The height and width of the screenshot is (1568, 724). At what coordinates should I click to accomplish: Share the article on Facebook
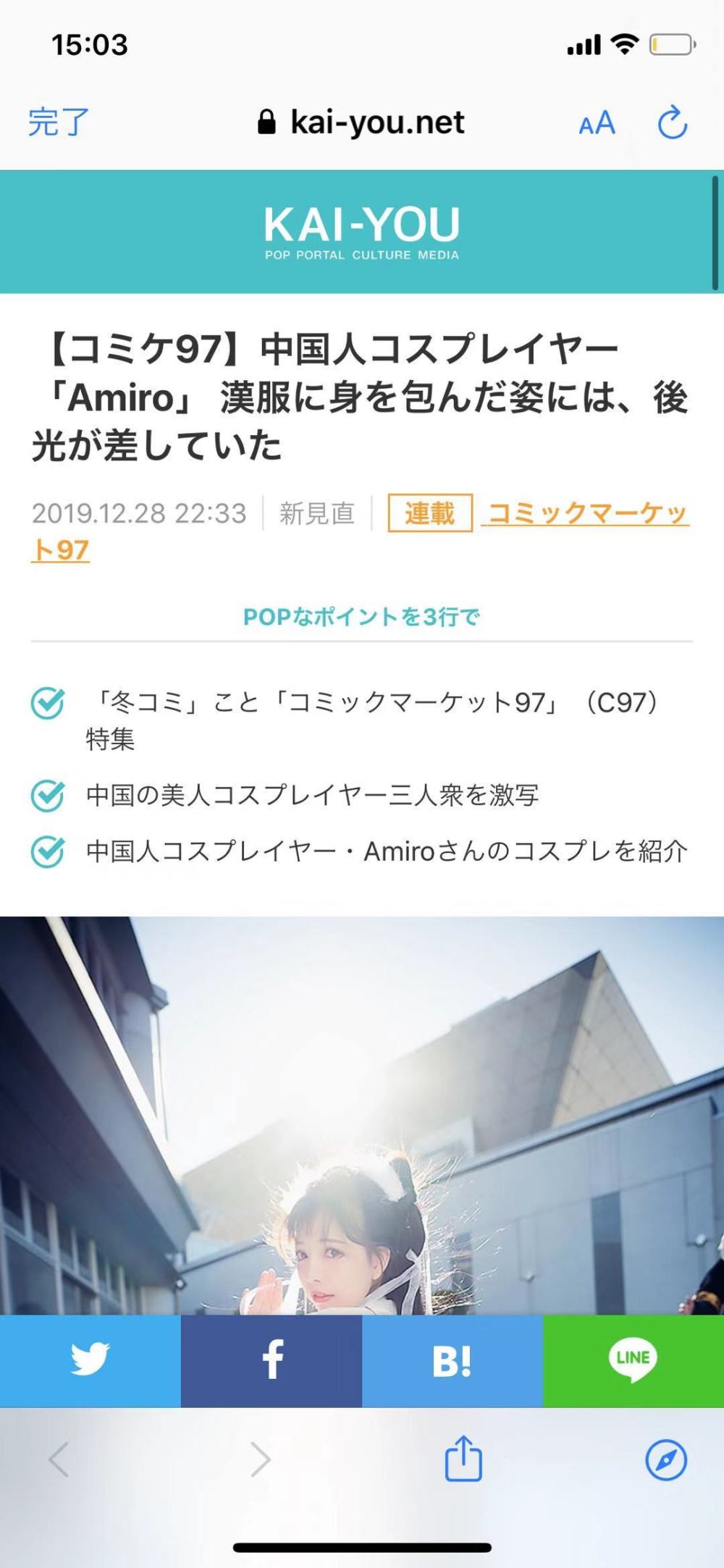[x=271, y=1361]
